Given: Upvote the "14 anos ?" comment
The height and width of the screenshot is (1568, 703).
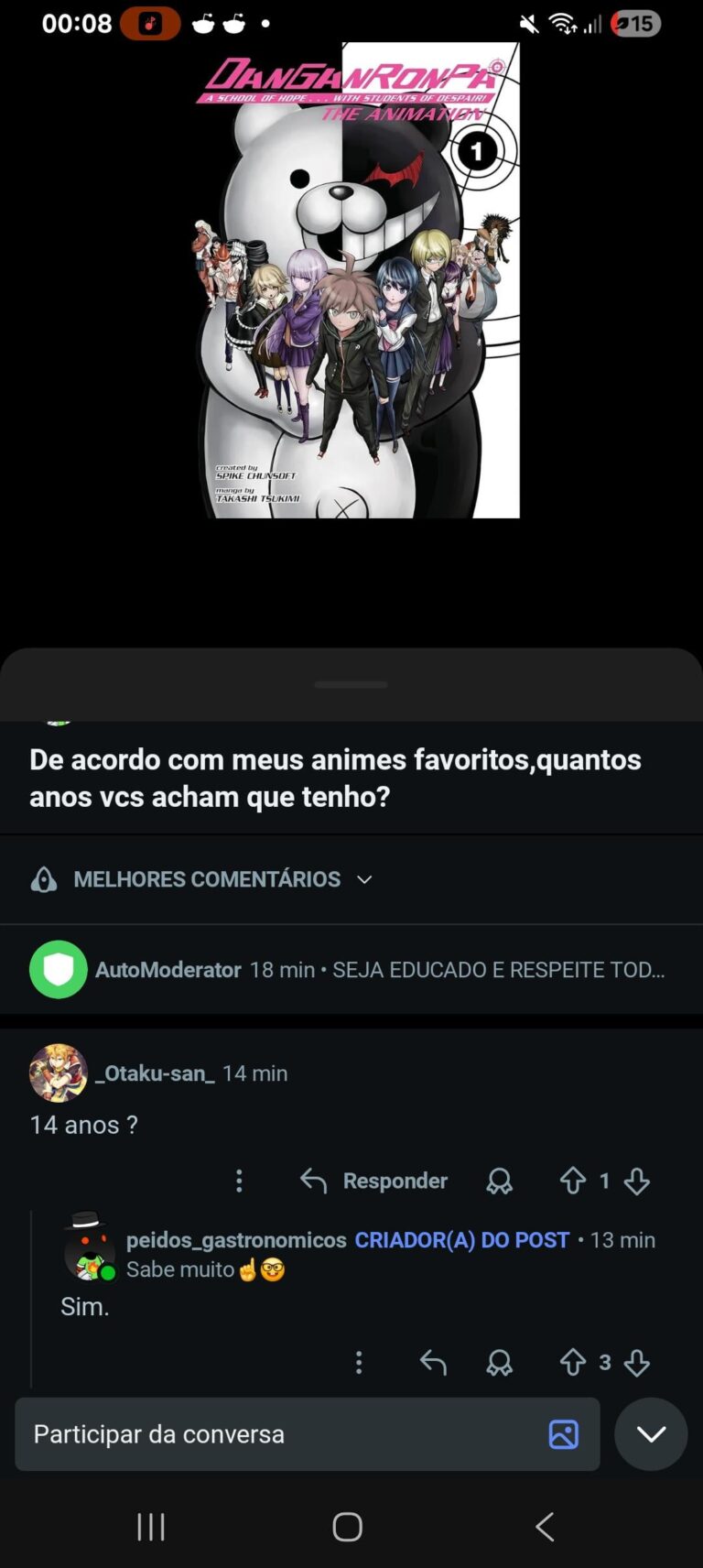Looking at the screenshot, I should [573, 1181].
